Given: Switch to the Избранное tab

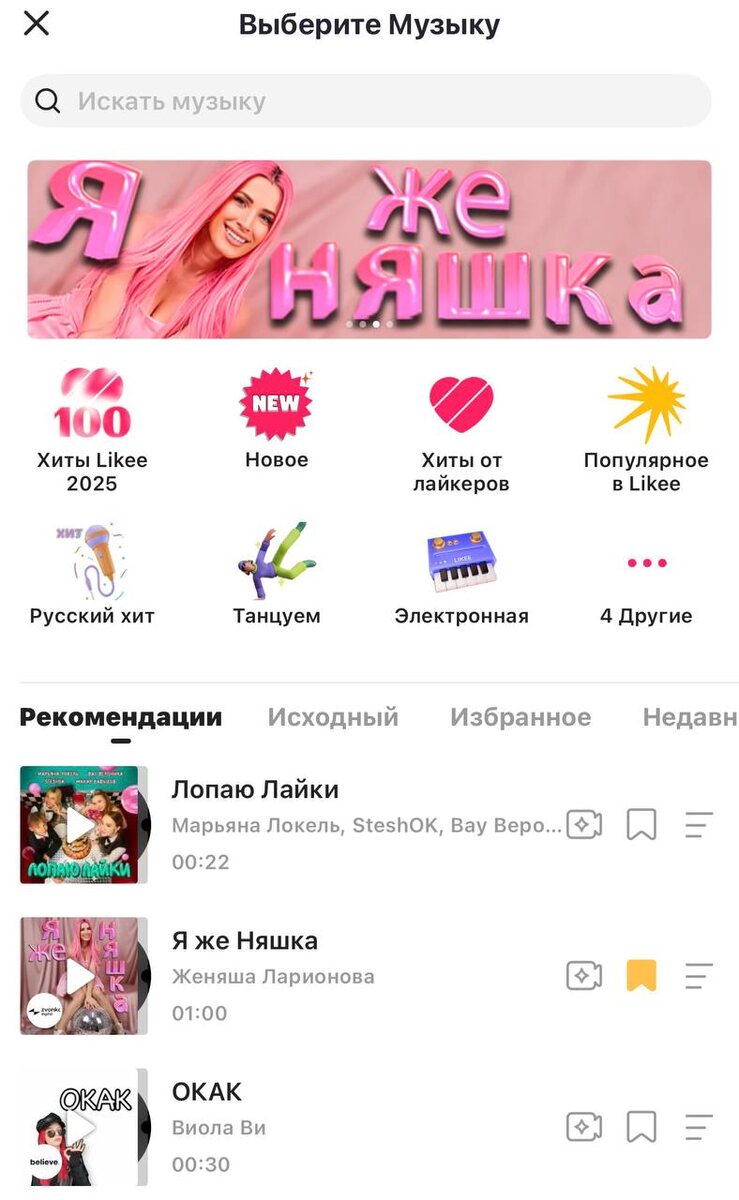Looking at the screenshot, I should [520, 717].
